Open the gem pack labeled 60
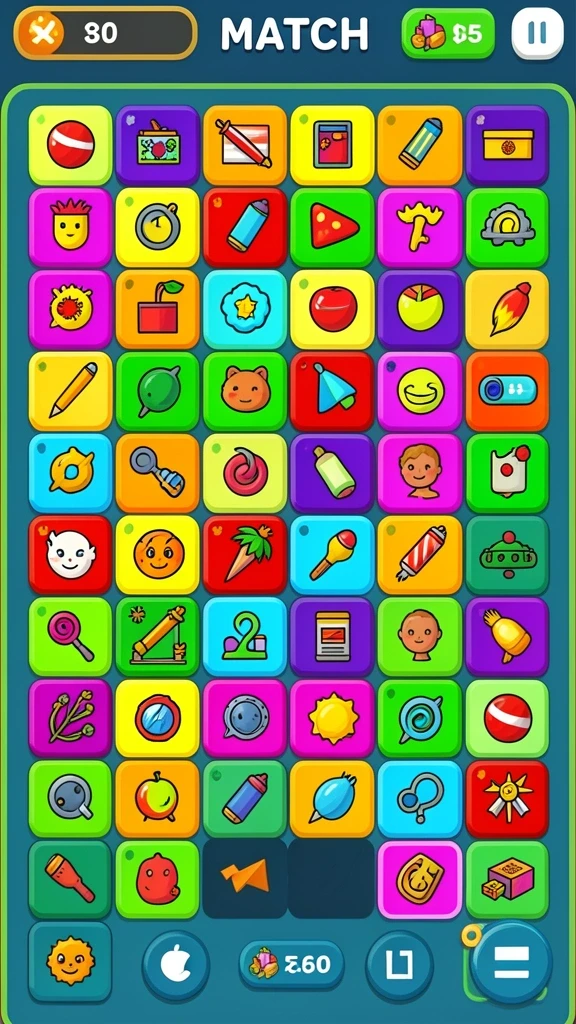576x1024 pixels. point(291,965)
